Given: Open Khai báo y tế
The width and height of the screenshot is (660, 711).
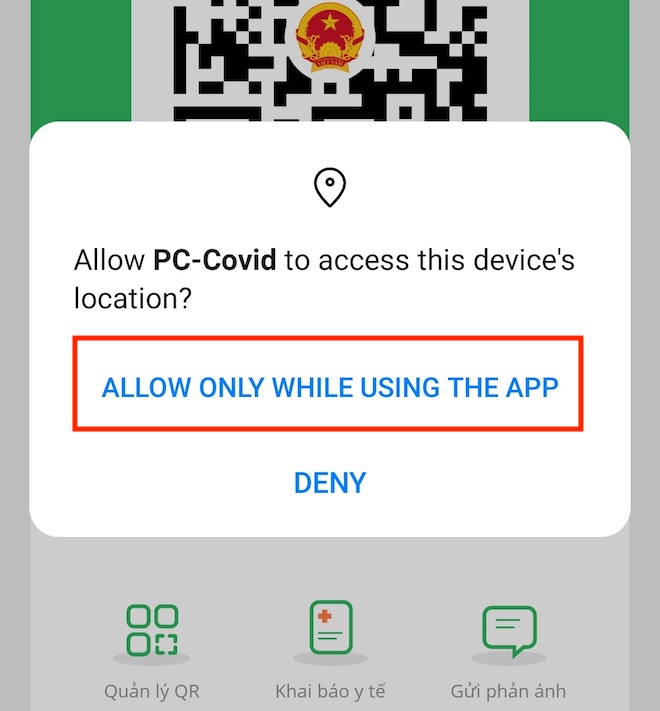Looking at the screenshot, I should tap(330, 636).
